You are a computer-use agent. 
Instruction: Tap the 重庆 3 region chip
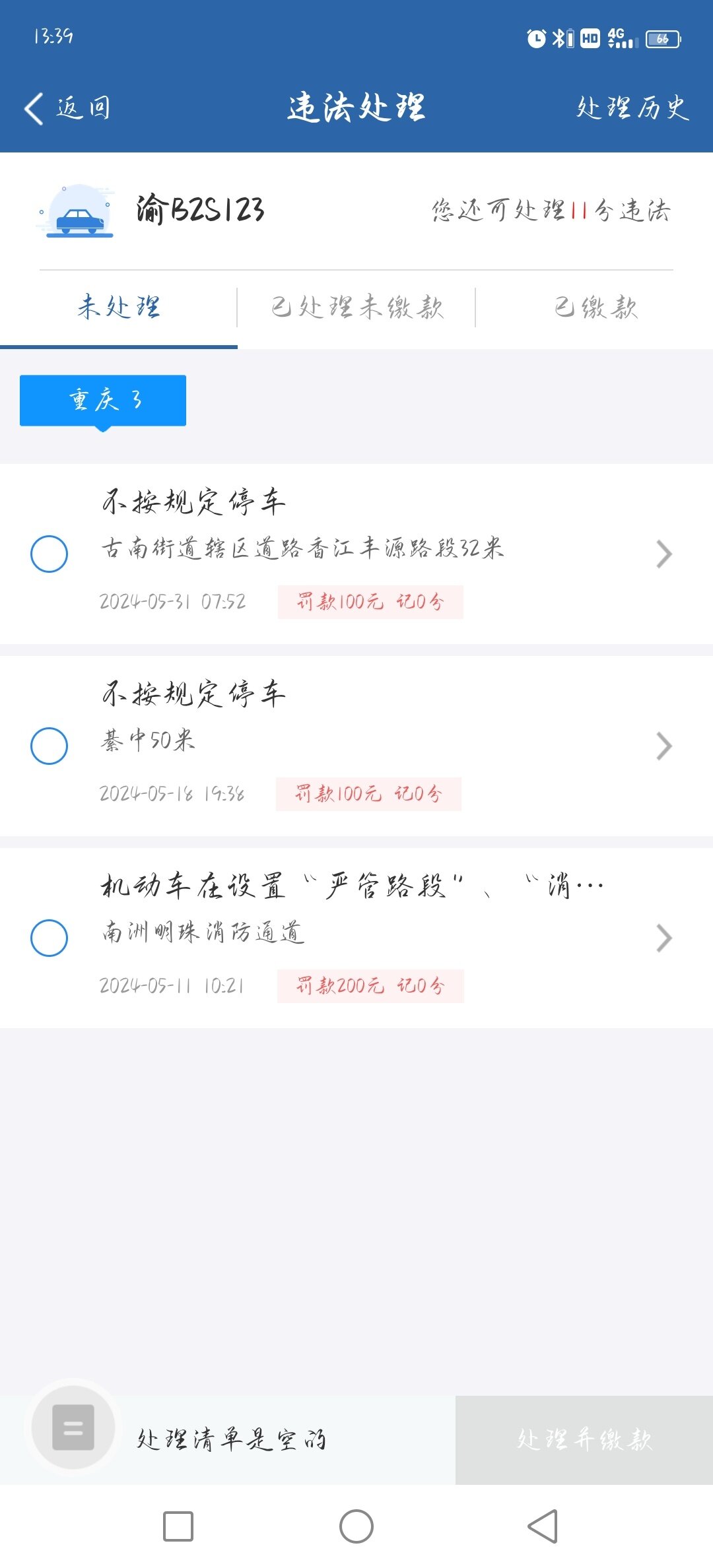pyautogui.click(x=103, y=401)
